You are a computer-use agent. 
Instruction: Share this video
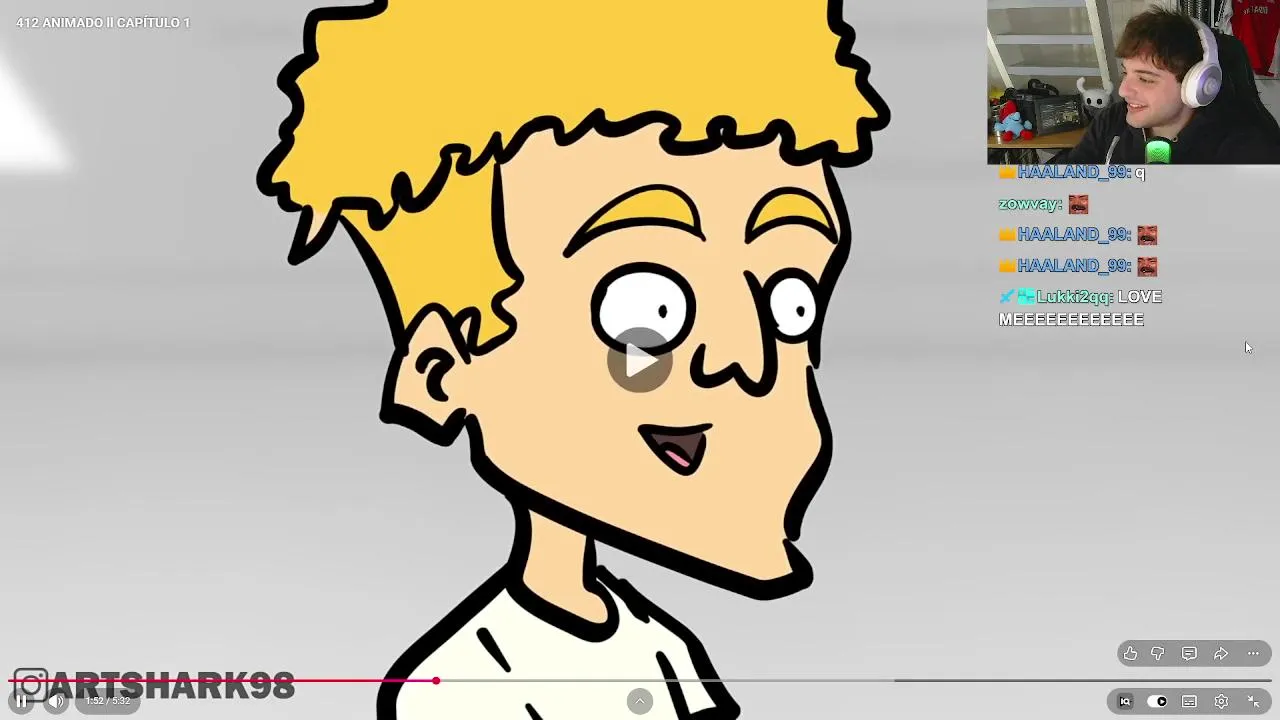(x=1221, y=654)
